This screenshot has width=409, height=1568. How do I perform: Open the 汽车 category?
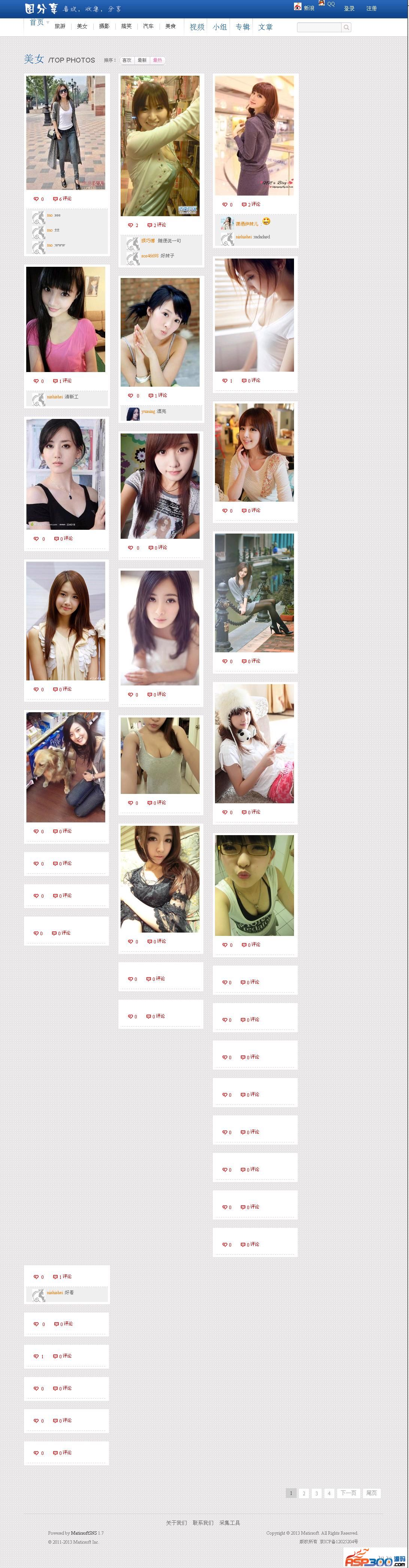(x=148, y=26)
